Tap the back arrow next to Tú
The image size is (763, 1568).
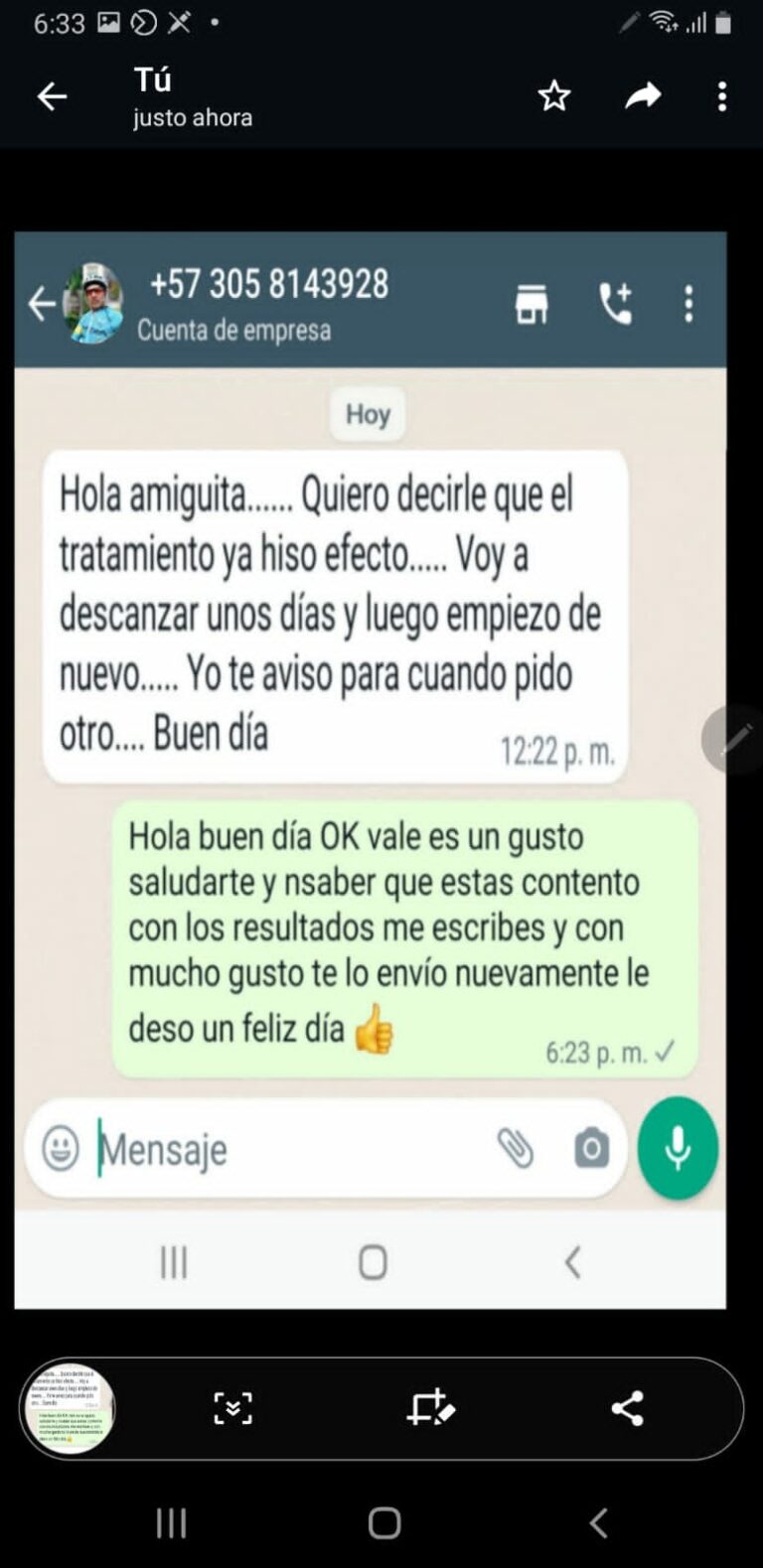(50, 96)
